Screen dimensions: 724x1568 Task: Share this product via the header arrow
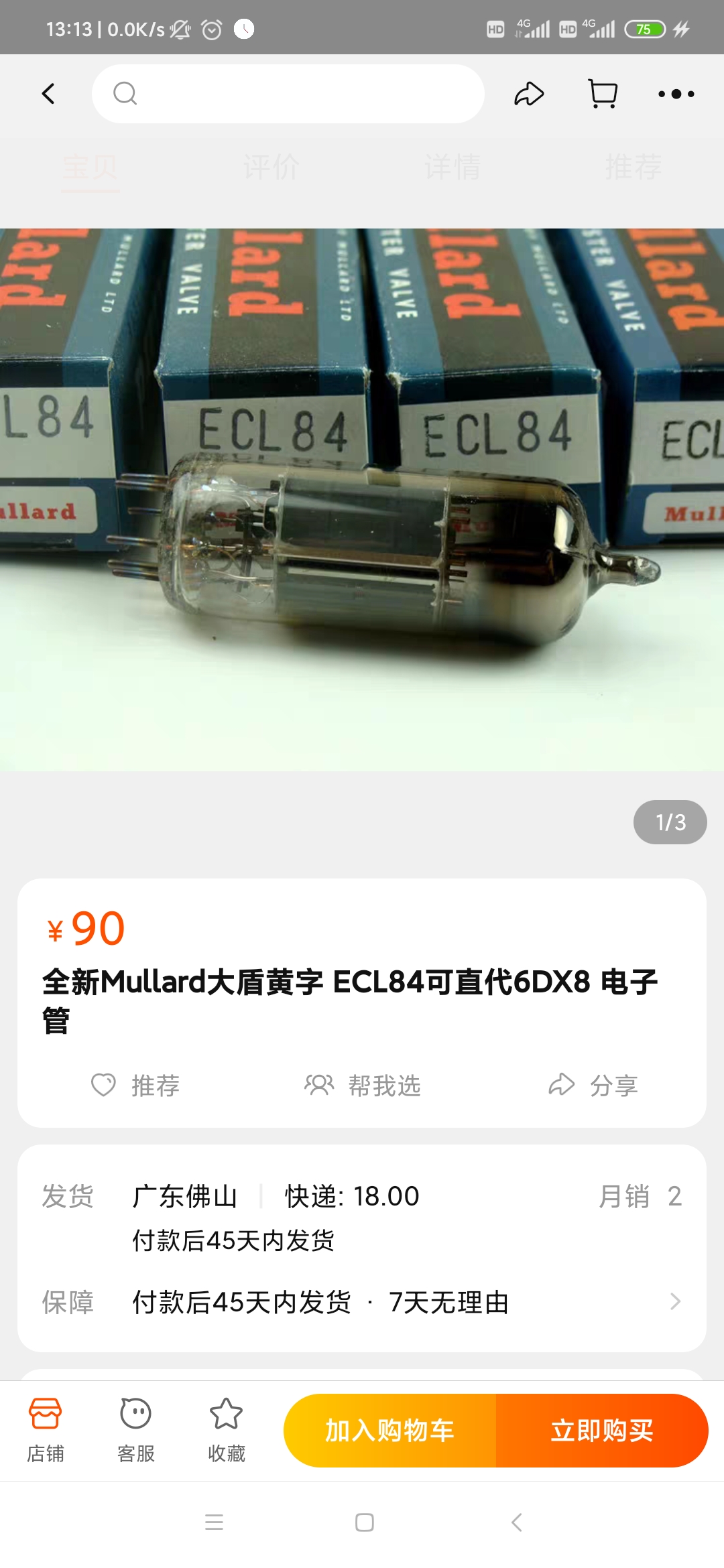click(x=529, y=94)
